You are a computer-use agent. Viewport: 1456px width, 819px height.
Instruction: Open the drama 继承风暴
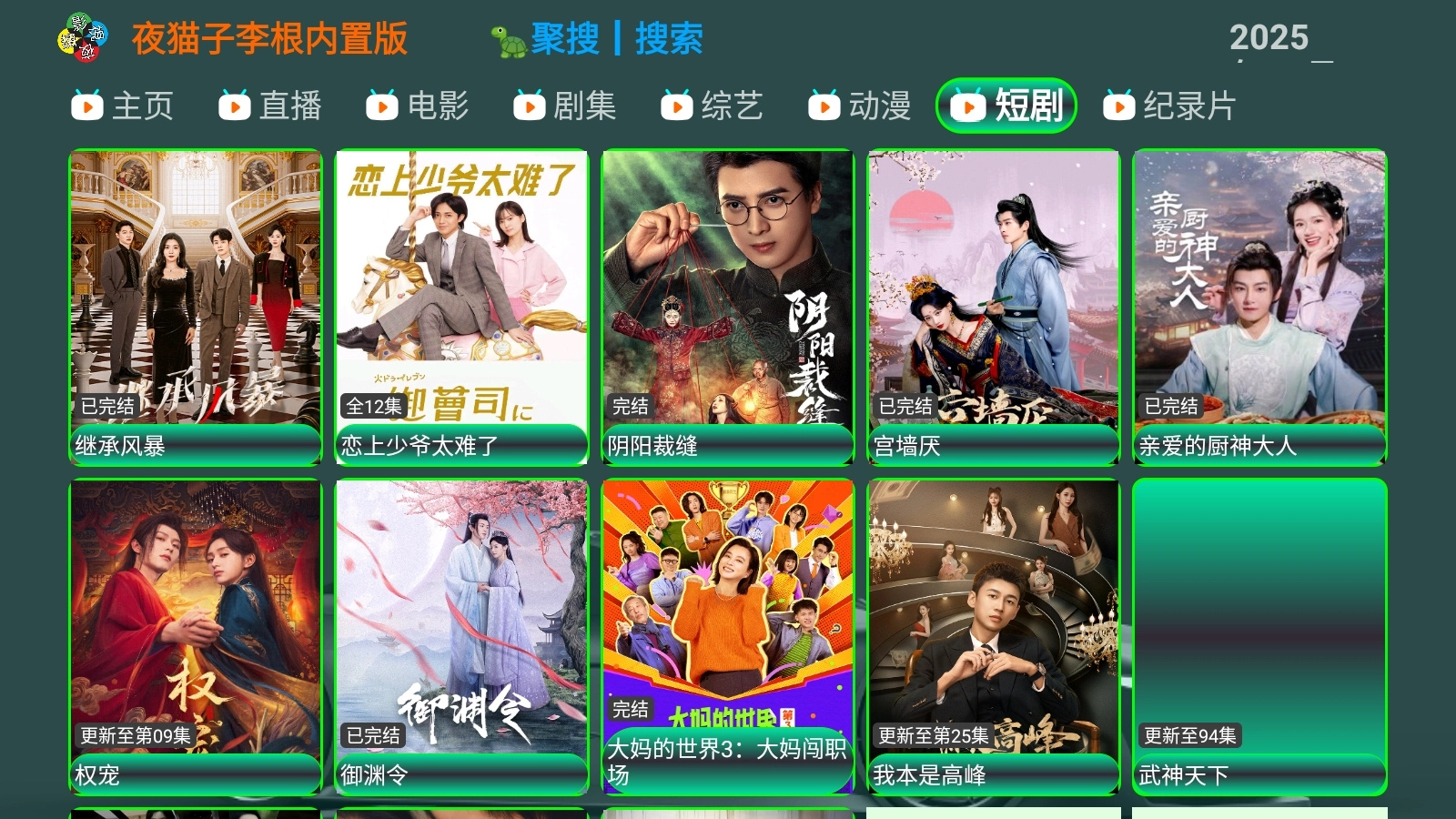[196, 307]
